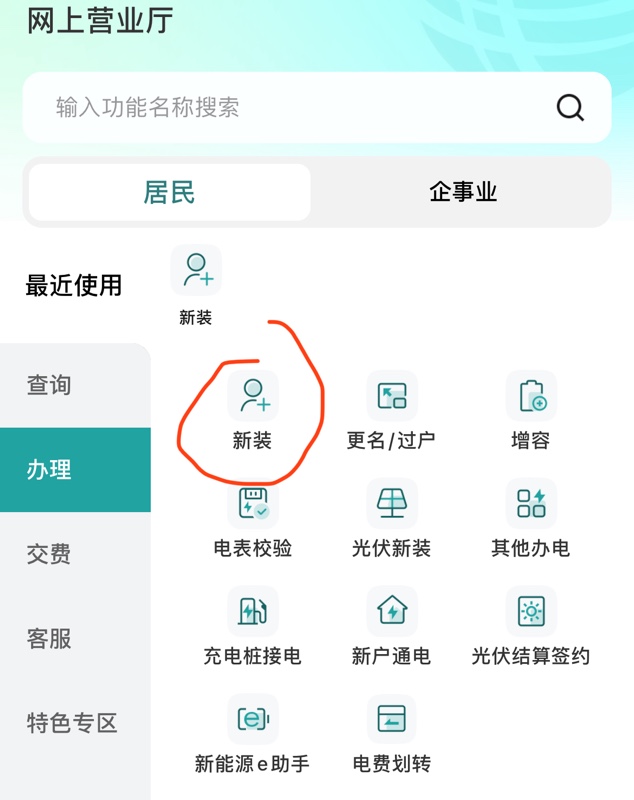
Task: Select the 特色专区 sidebar category
Action: tap(72, 722)
